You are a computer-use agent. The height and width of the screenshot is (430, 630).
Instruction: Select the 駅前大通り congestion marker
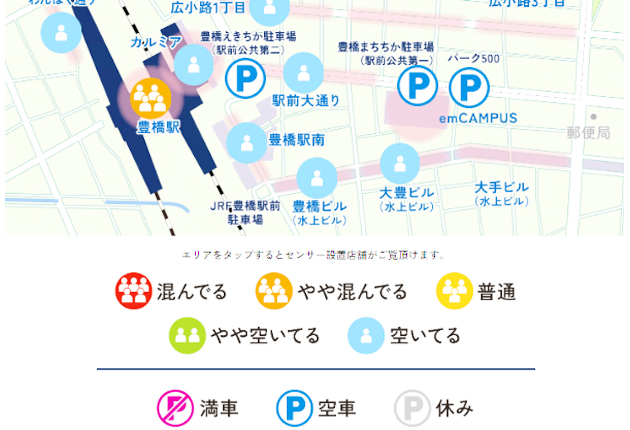pyautogui.click(x=303, y=73)
